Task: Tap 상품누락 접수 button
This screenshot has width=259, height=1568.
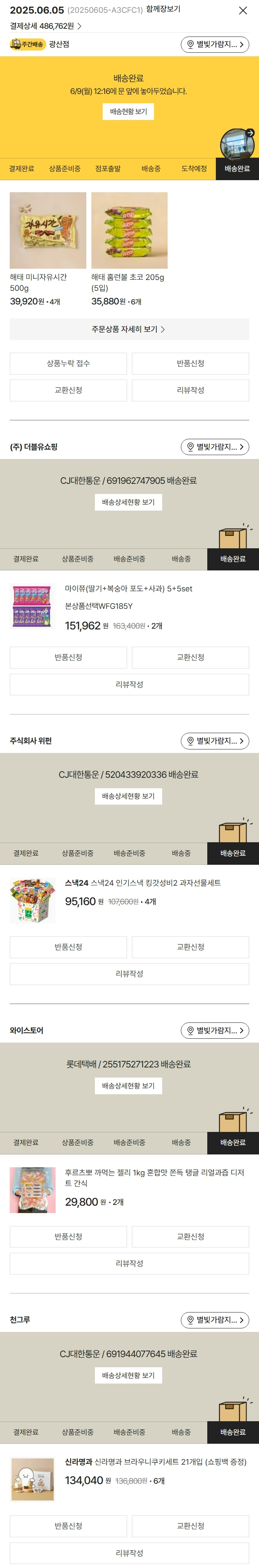Action: click(68, 363)
